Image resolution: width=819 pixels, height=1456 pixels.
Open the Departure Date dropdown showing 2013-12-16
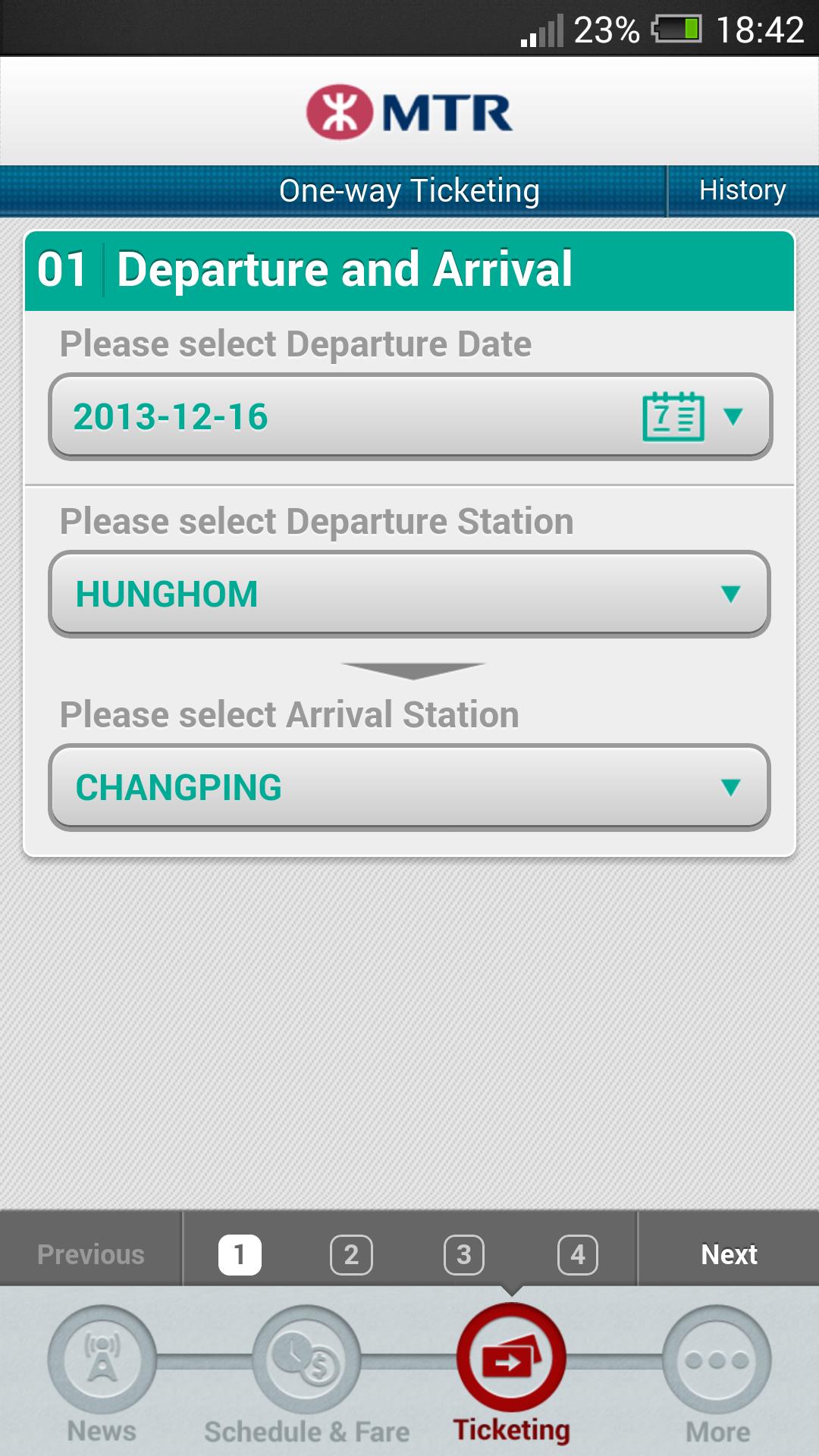409,416
